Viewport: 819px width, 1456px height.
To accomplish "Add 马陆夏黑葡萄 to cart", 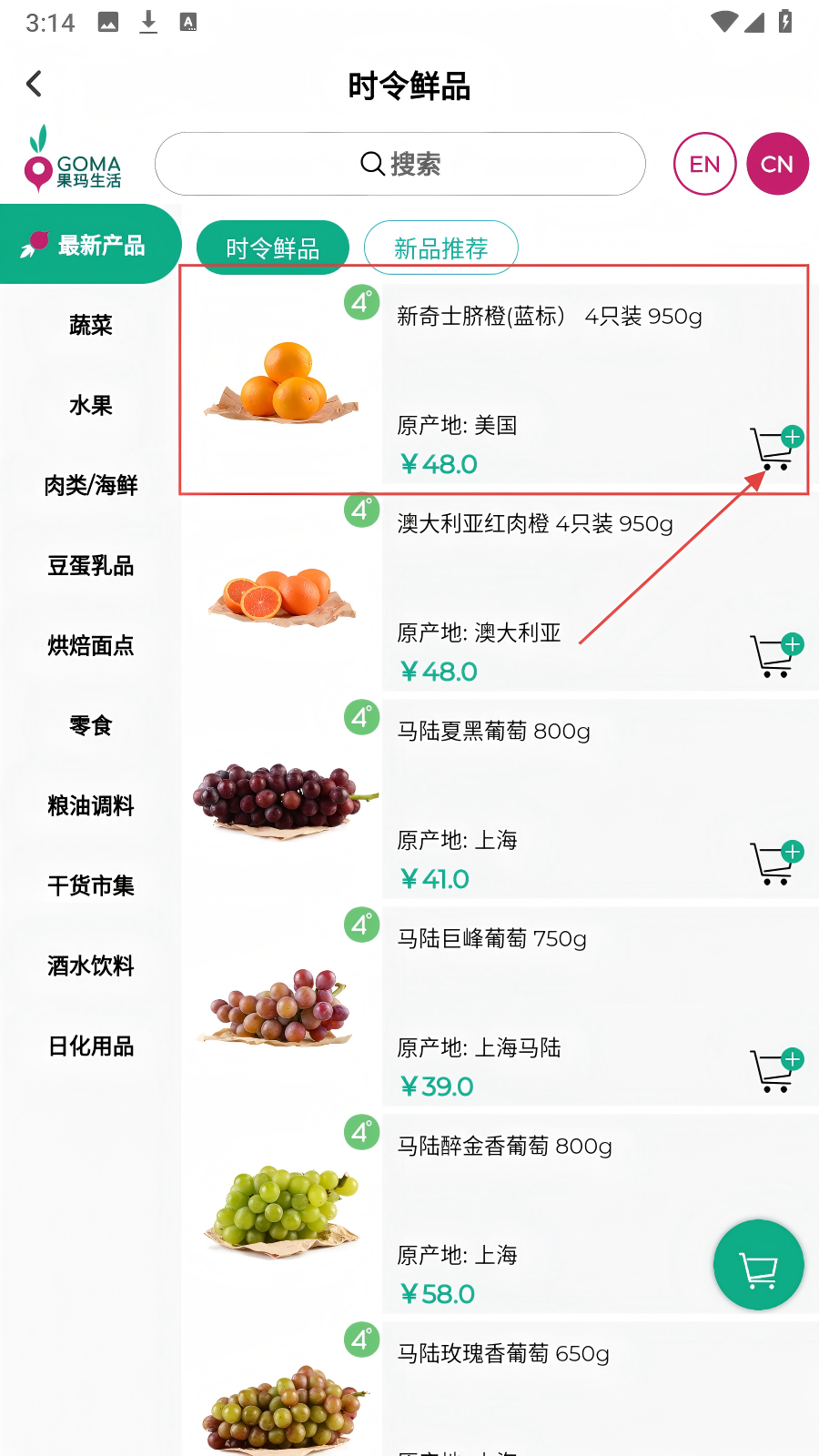I will tap(775, 863).
